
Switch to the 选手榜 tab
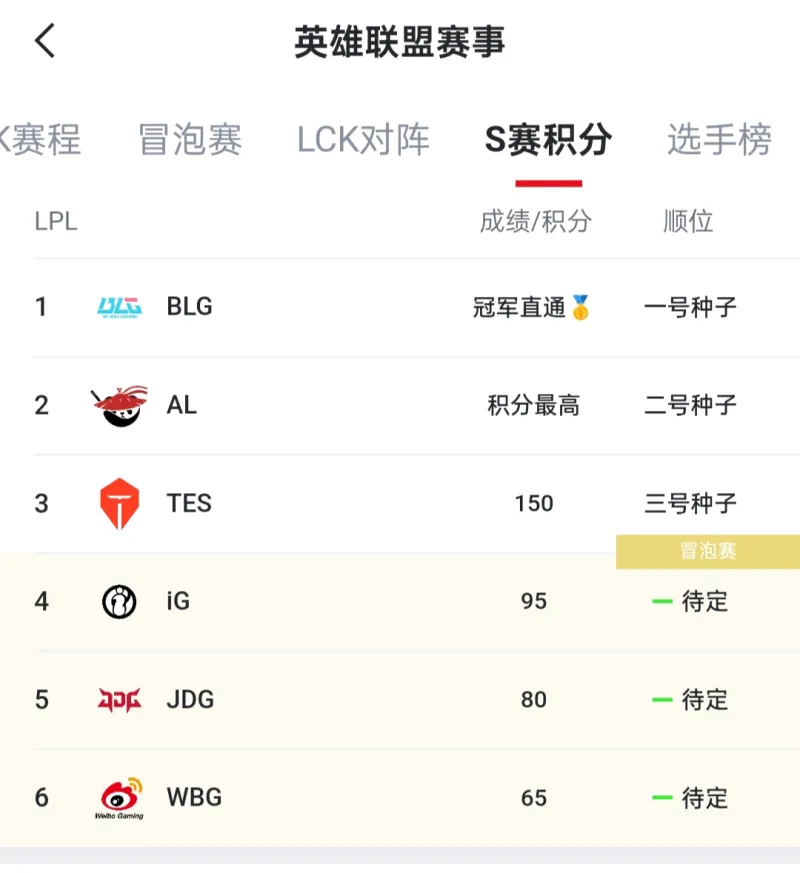point(719,140)
